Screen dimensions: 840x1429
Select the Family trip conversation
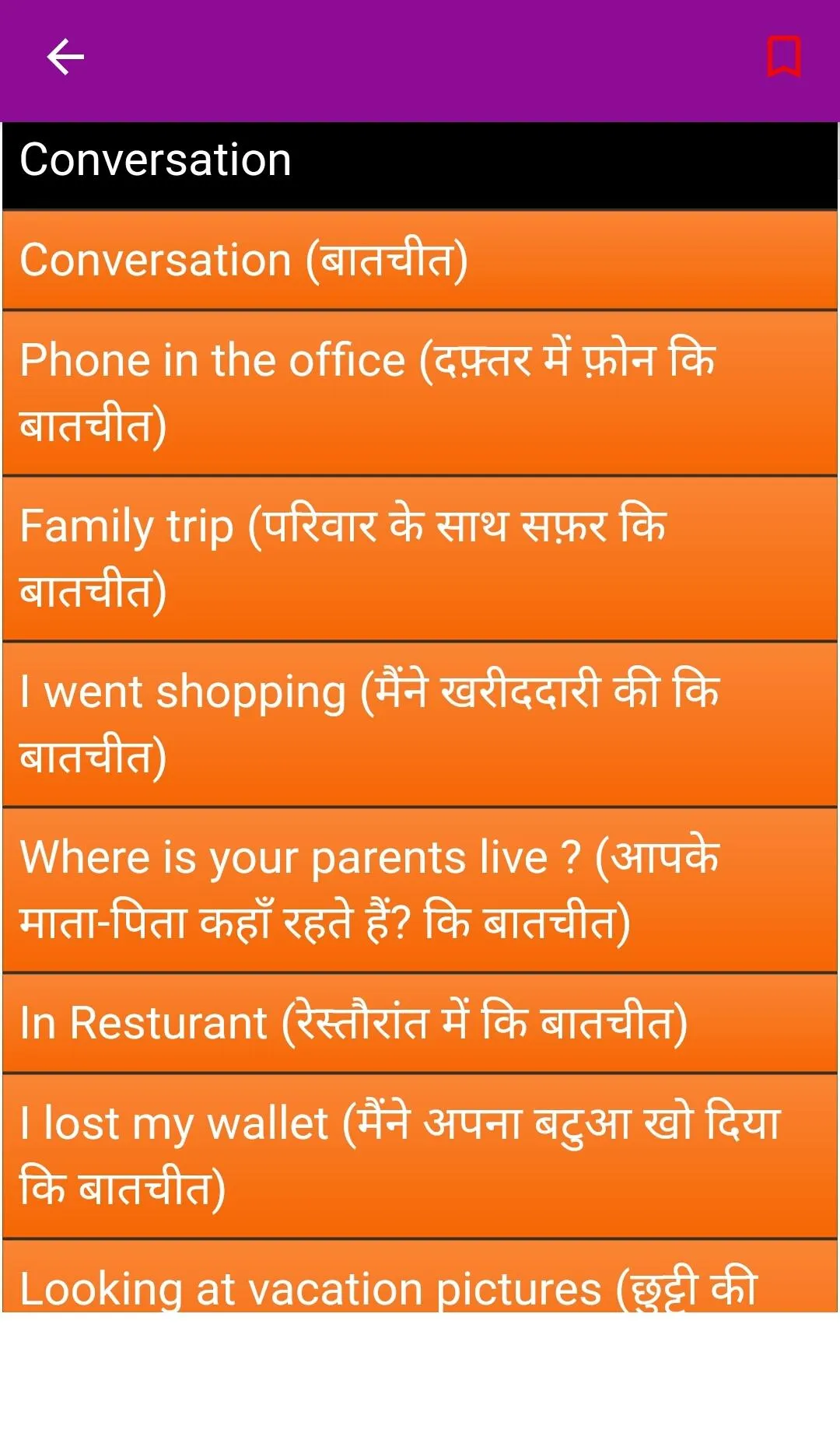pos(420,559)
